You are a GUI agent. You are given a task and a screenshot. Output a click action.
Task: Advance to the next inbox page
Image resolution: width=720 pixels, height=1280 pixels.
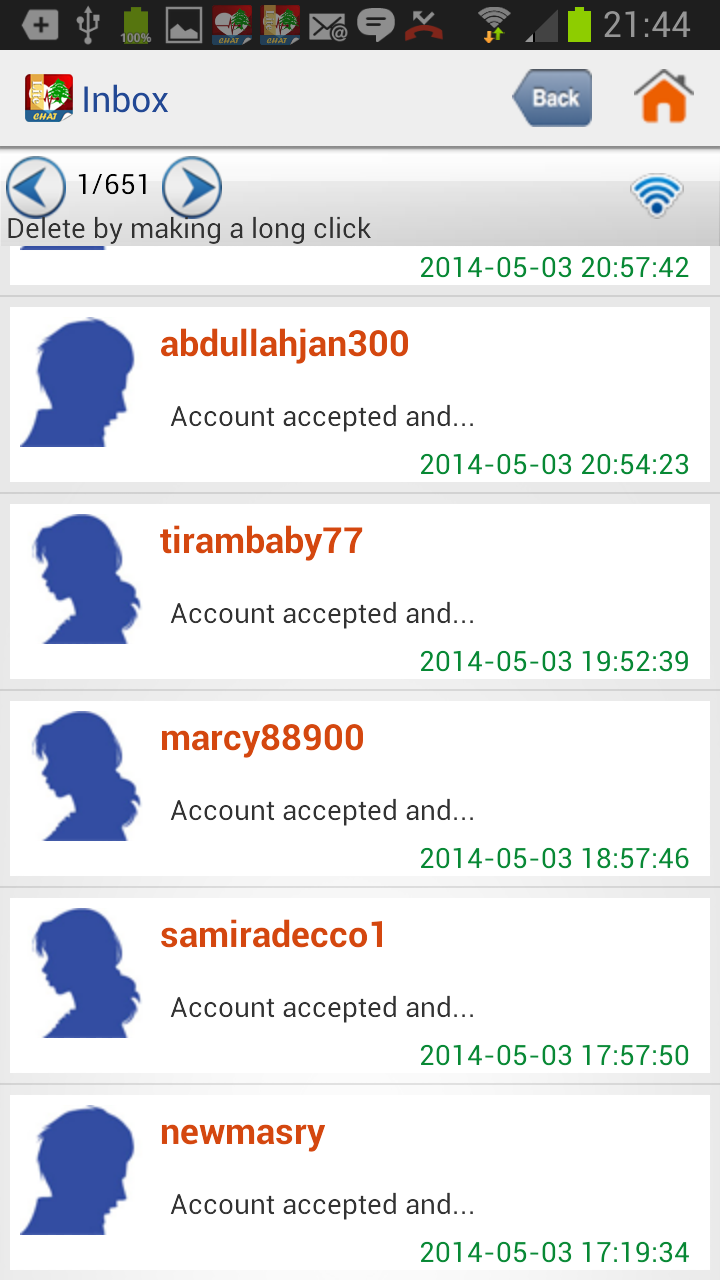tap(192, 187)
